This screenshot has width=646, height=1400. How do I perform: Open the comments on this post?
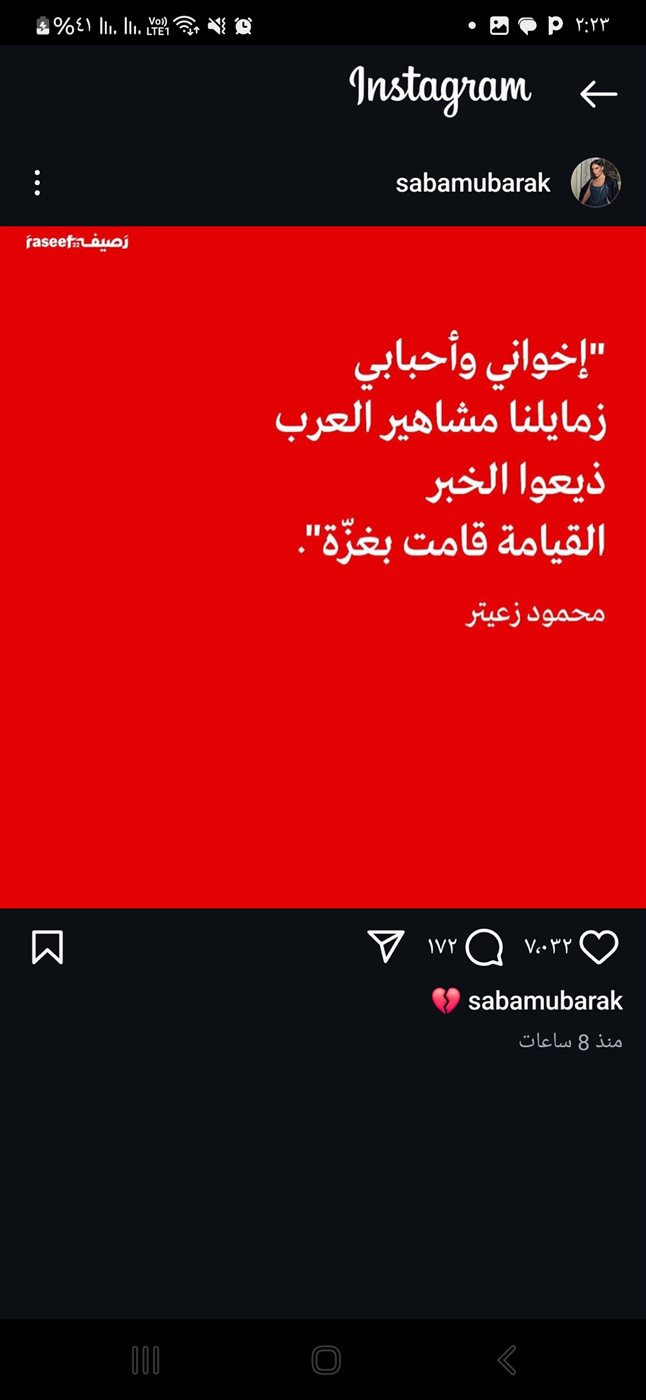click(484, 947)
